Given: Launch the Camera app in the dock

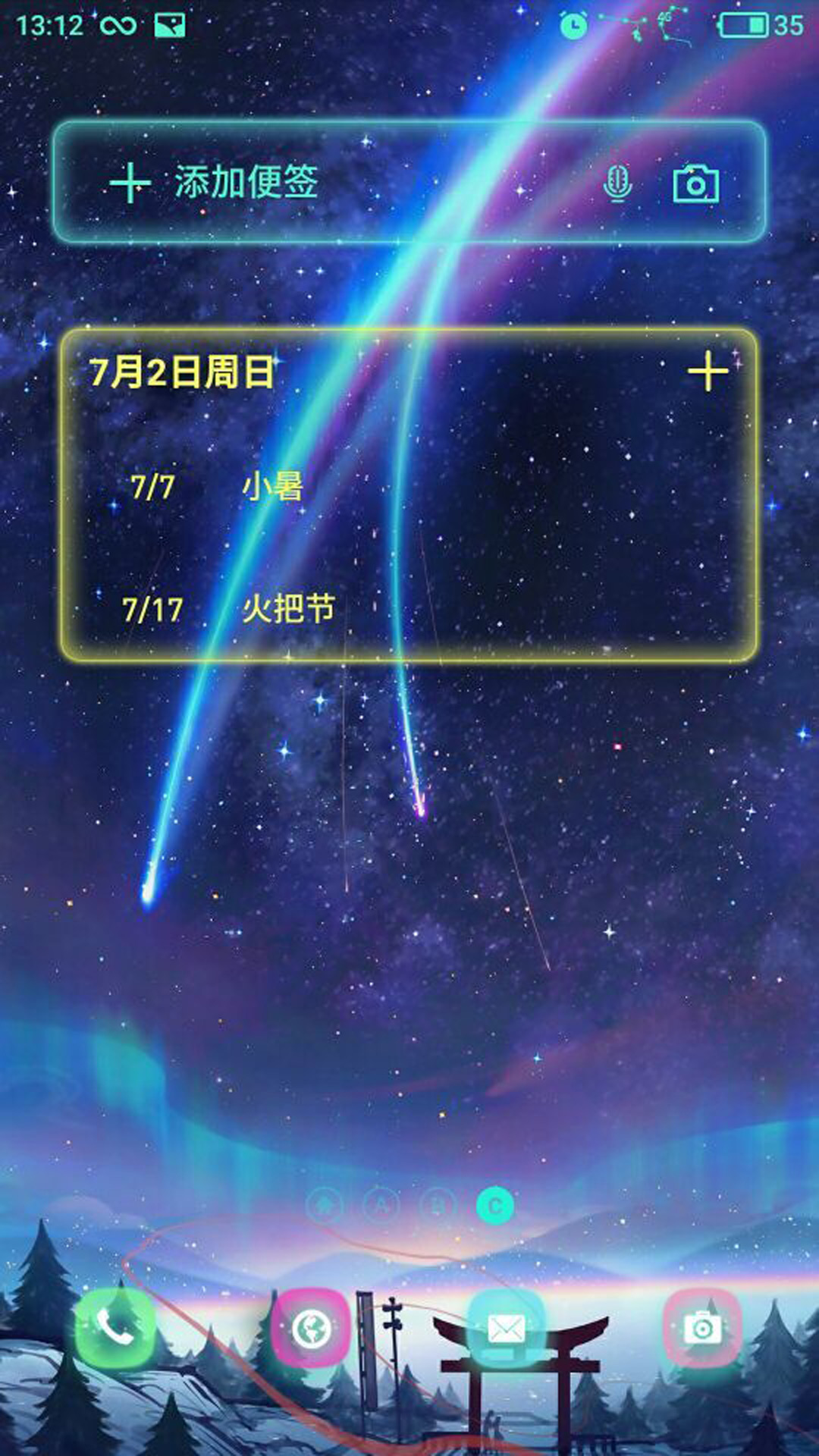Looking at the screenshot, I should (x=702, y=1329).
